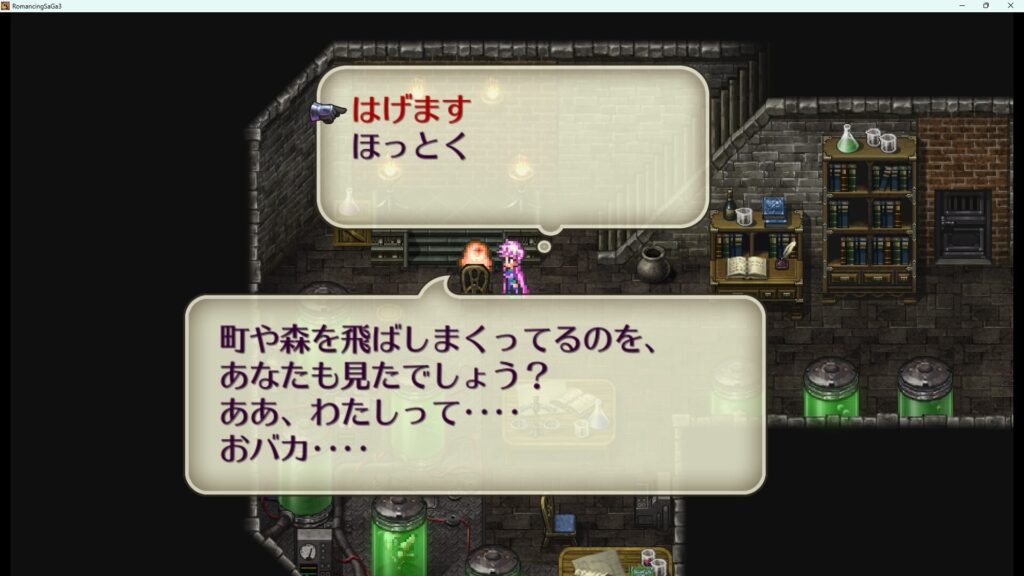Choose the はげます dialogue option
Screen dimensions: 1024x576
pyautogui.click(x=410, y=109)
